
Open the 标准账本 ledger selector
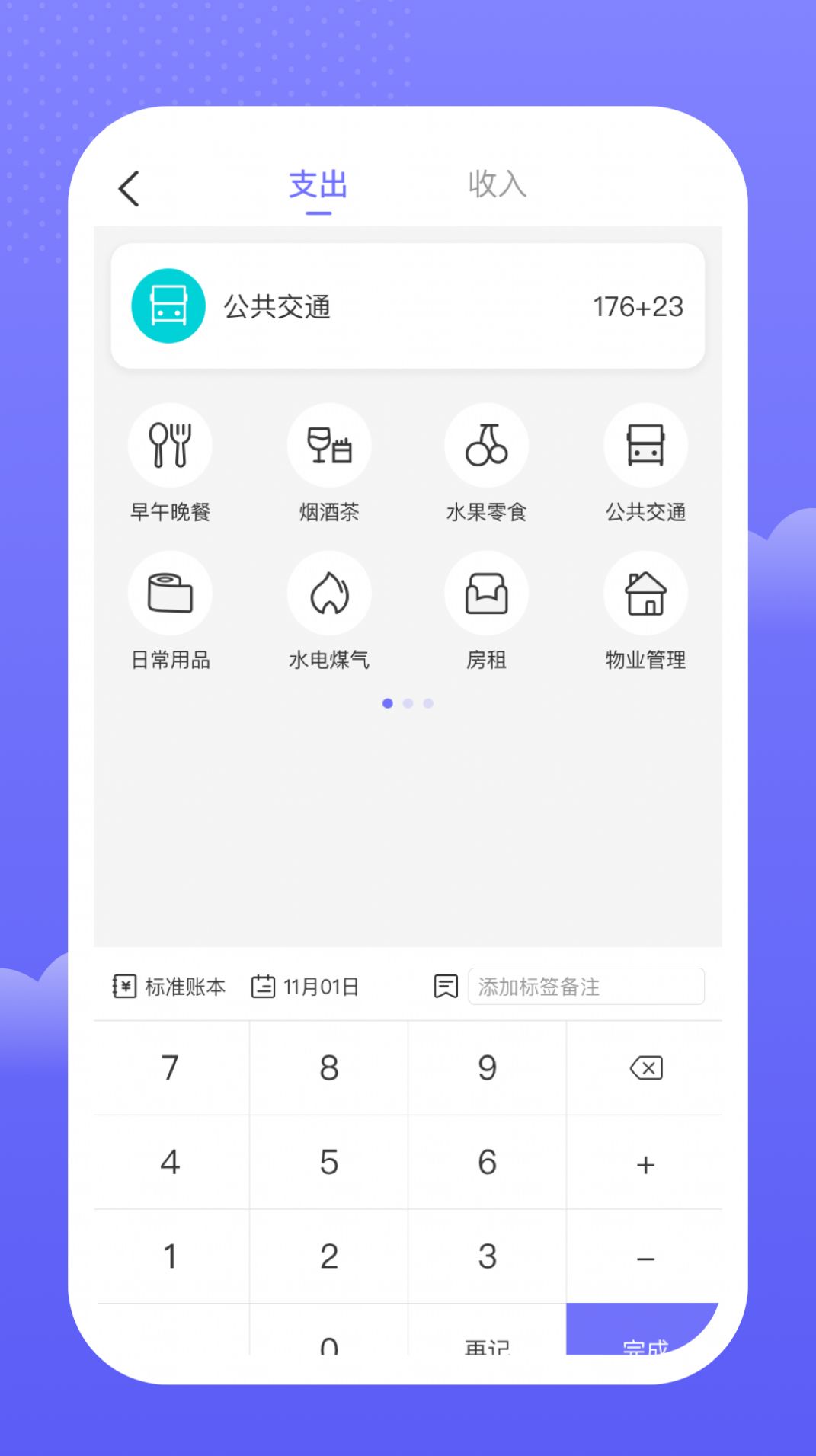(x=168, y=986)
